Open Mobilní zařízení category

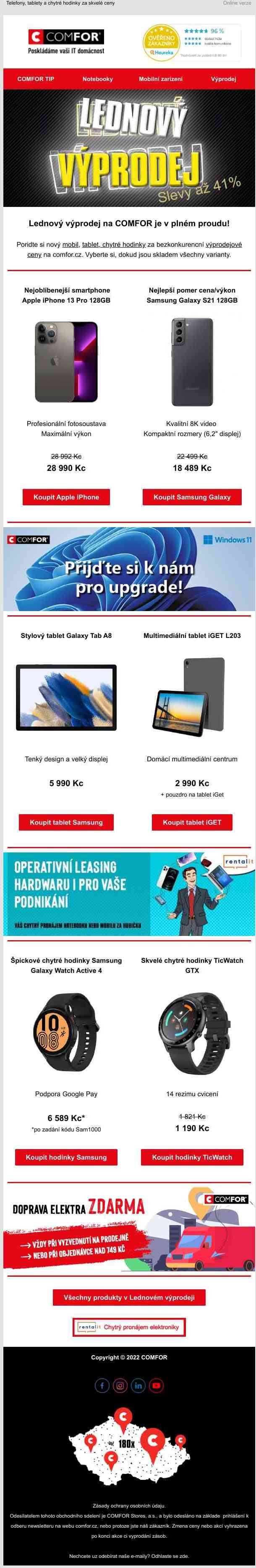pyautogui.click(x=160, y=79)
